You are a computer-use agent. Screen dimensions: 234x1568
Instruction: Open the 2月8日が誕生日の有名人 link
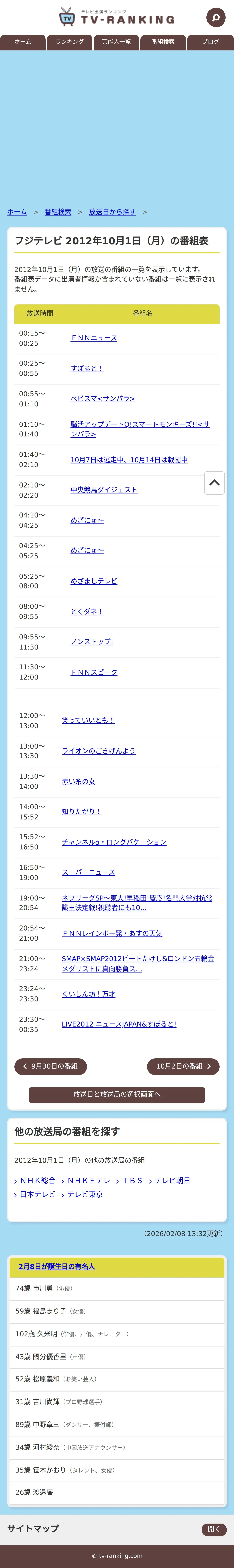(57, 1266)
